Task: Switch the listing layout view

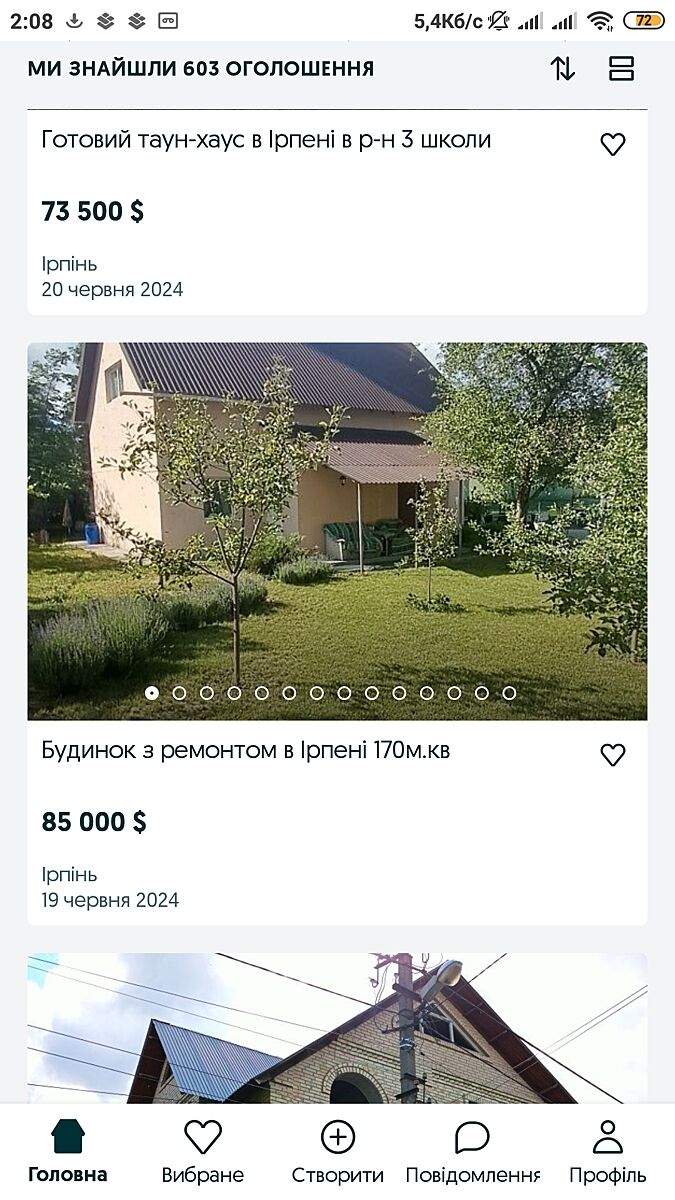Action: [x=621, y=69]
